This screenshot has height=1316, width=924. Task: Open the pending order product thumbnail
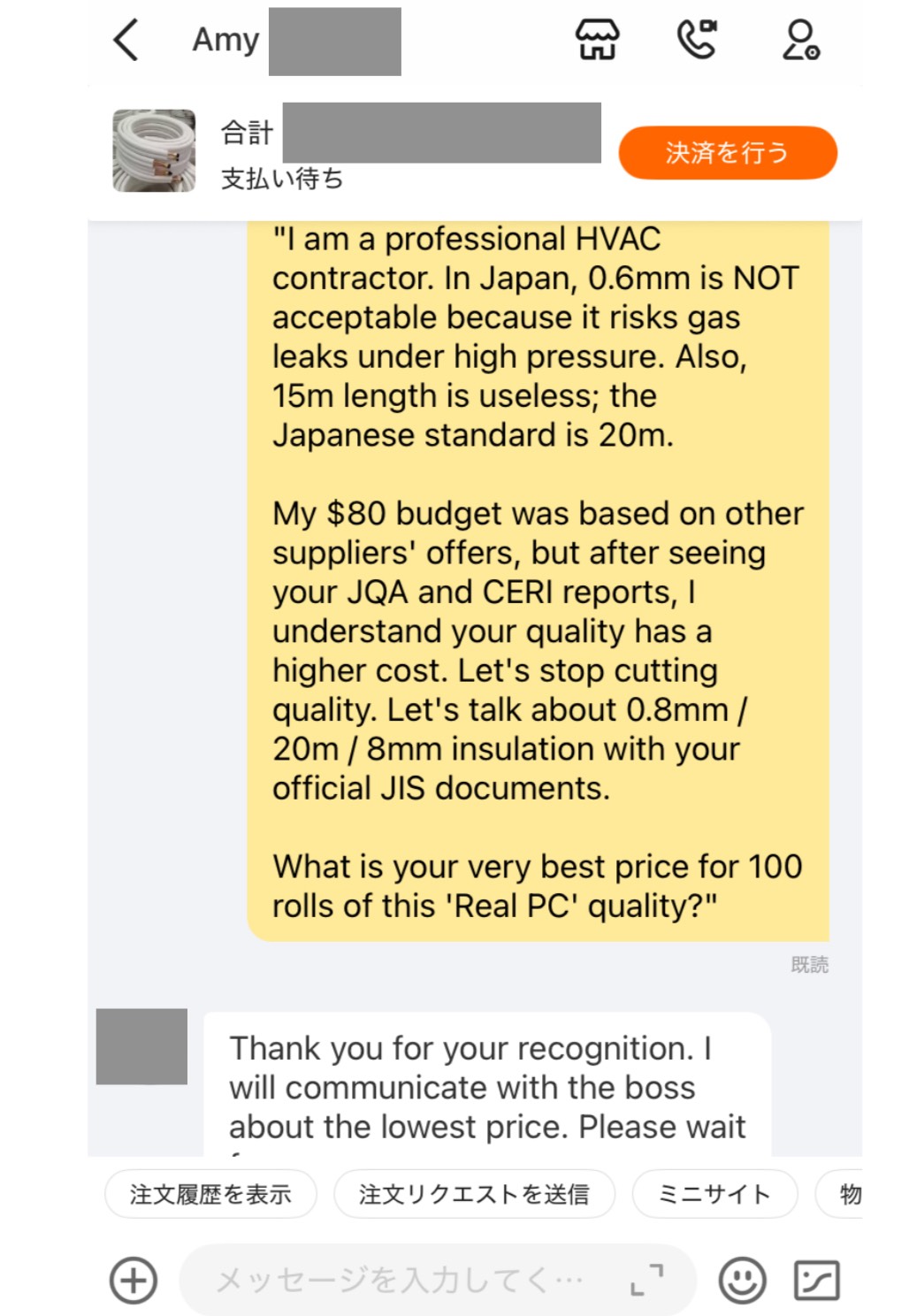[154, 151]
